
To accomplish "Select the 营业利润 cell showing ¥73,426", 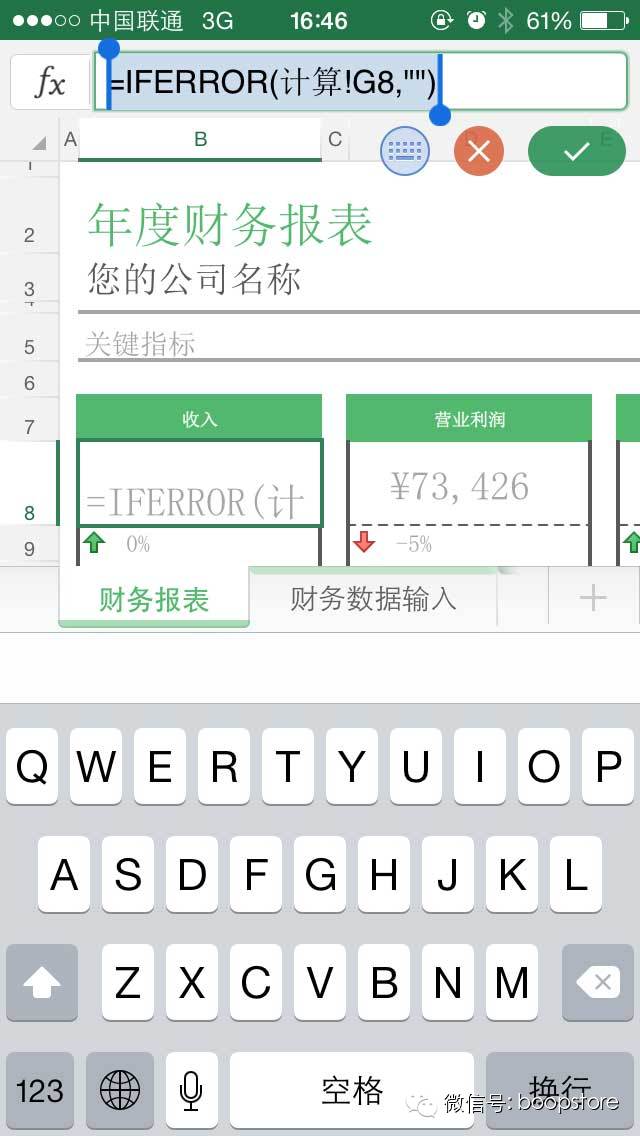I will click(x=460, y=487).
